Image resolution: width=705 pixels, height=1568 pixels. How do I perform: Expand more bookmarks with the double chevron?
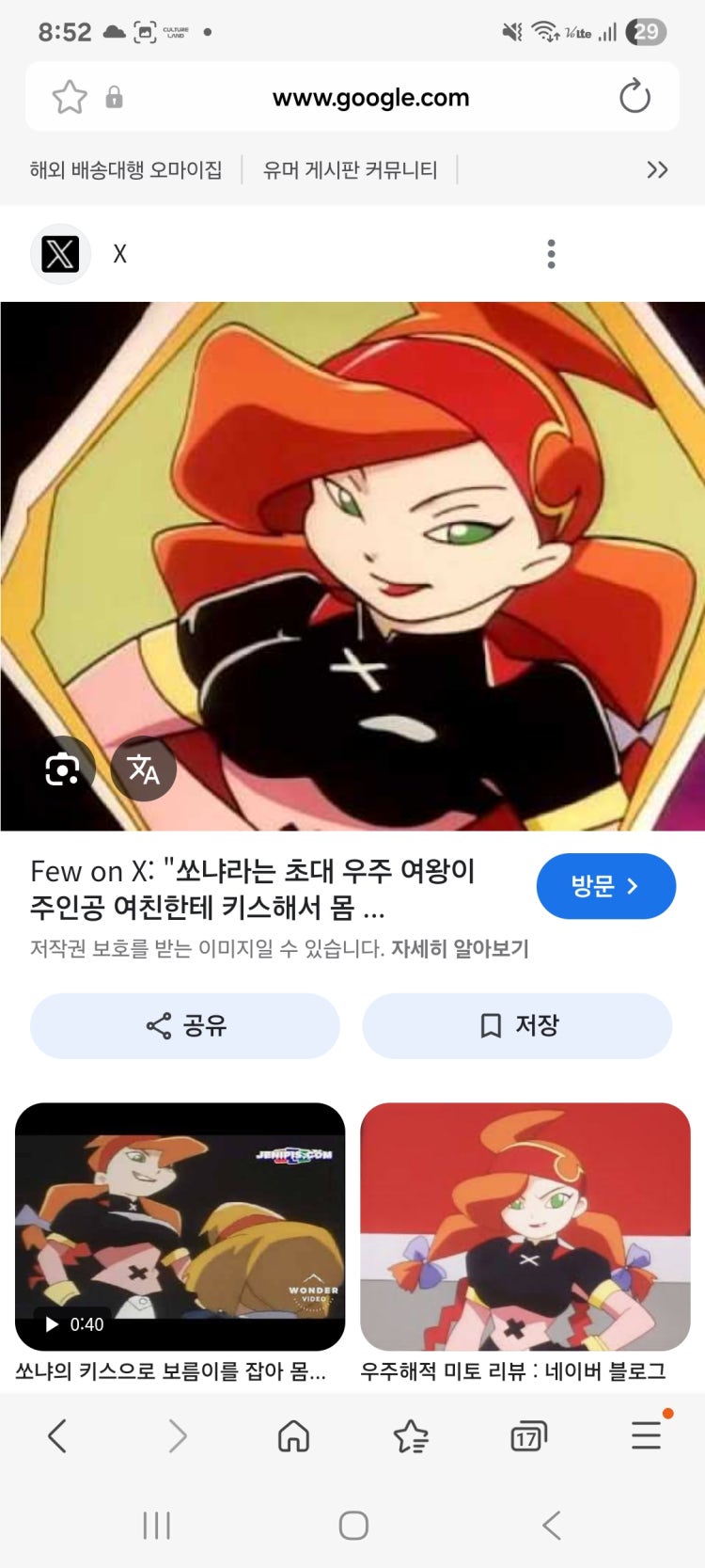(x=657, y=170)
